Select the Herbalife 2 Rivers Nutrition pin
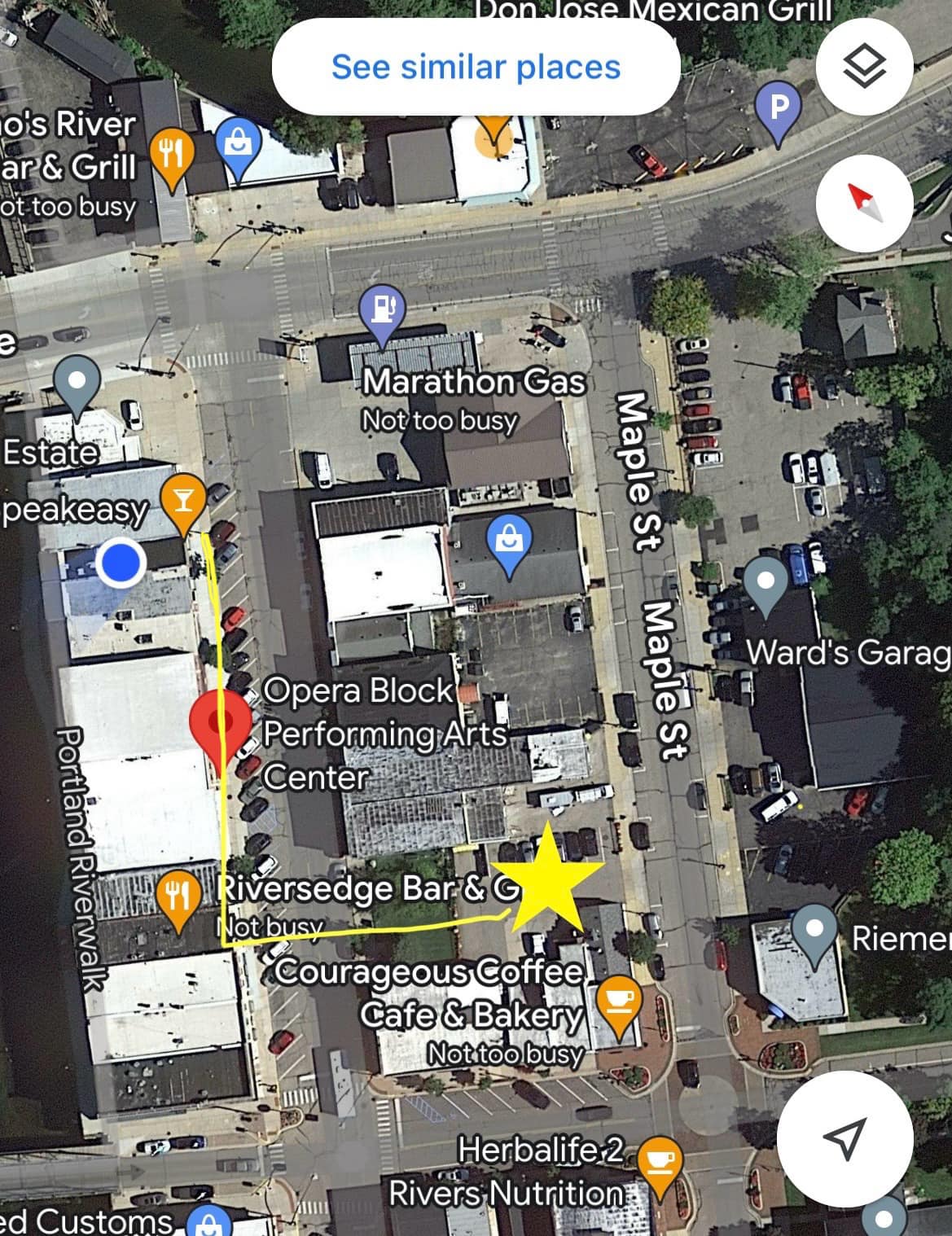 (x=660, y=1161)
